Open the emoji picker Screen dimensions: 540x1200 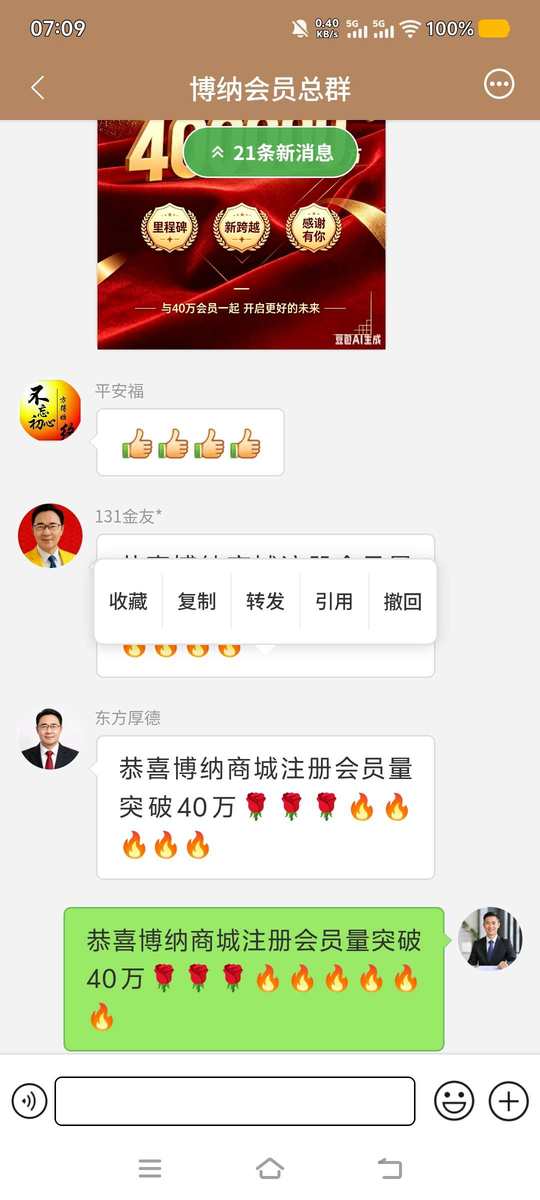pyautogui.click(x=454, y=1101)
